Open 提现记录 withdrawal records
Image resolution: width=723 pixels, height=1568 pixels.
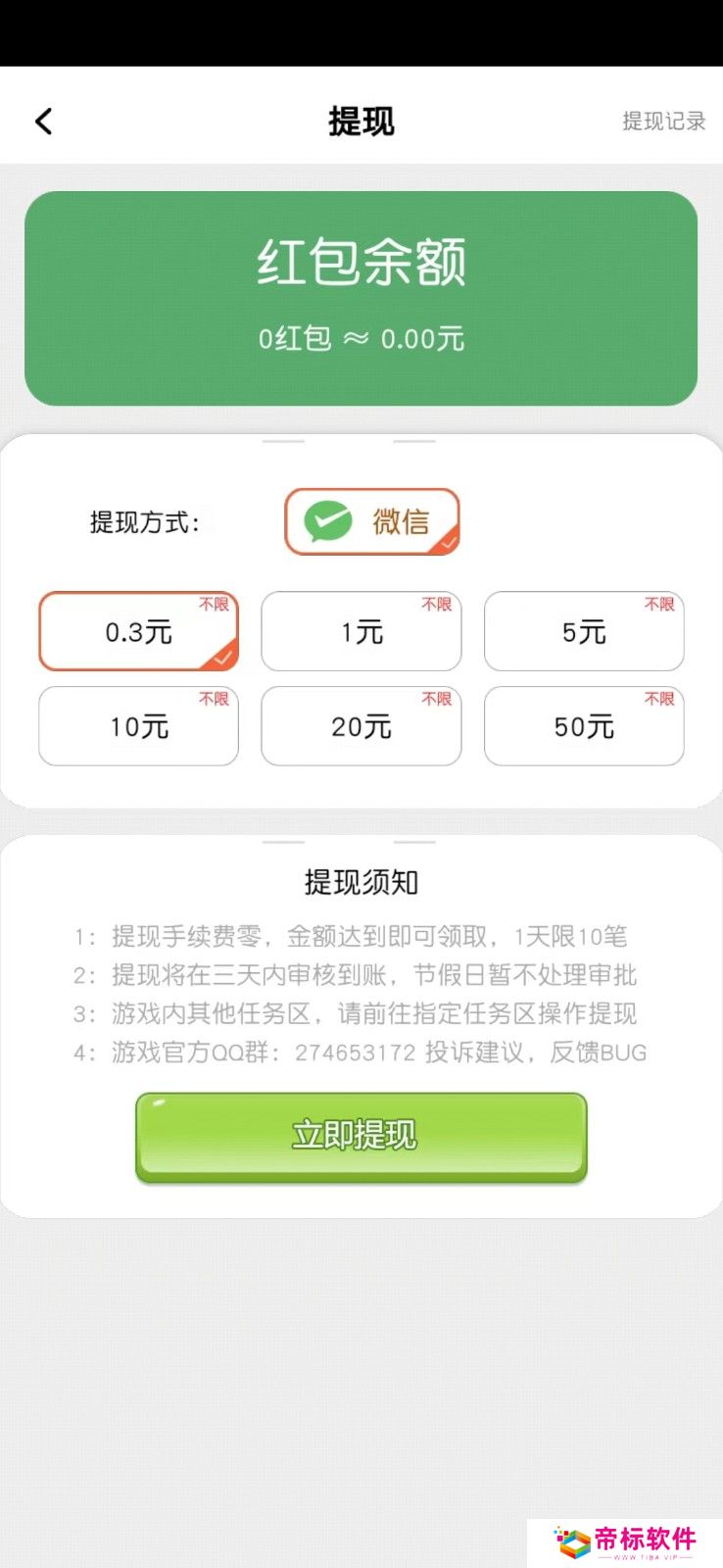[663, 122]
